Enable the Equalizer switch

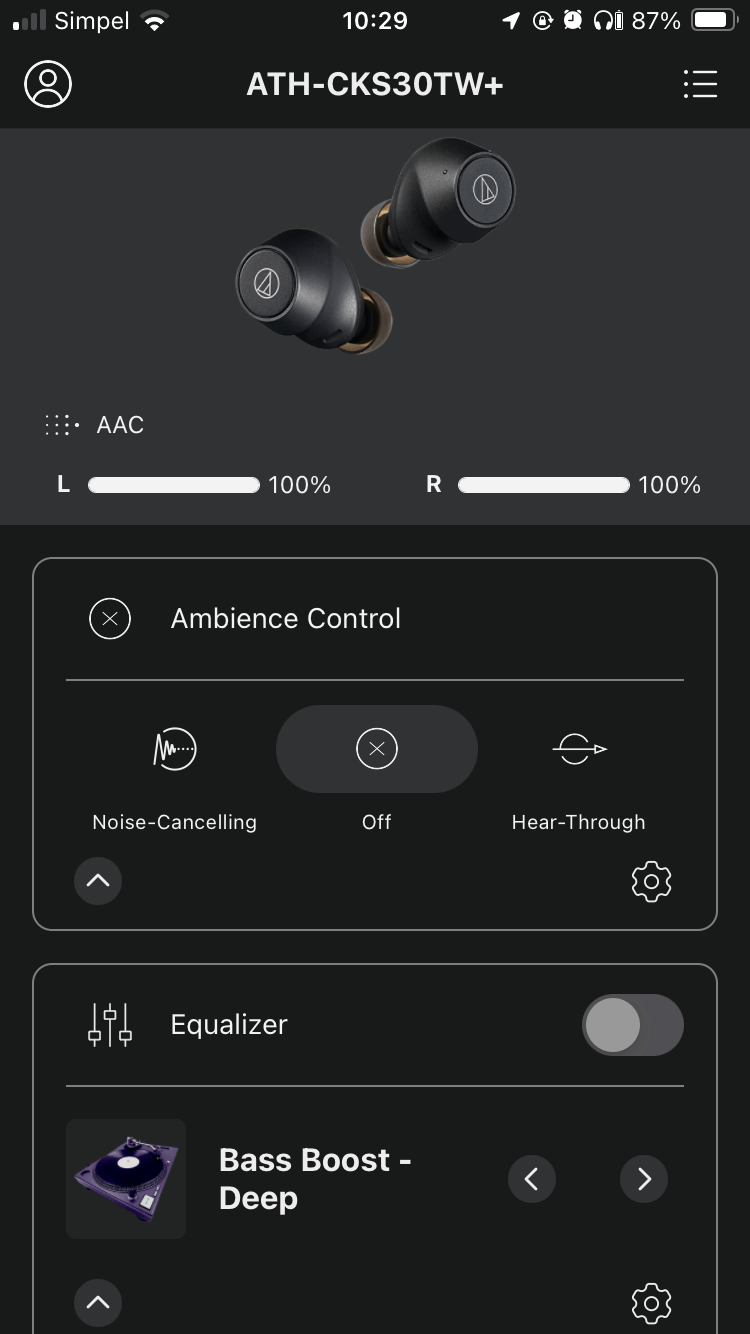(x=632, y=1025)
